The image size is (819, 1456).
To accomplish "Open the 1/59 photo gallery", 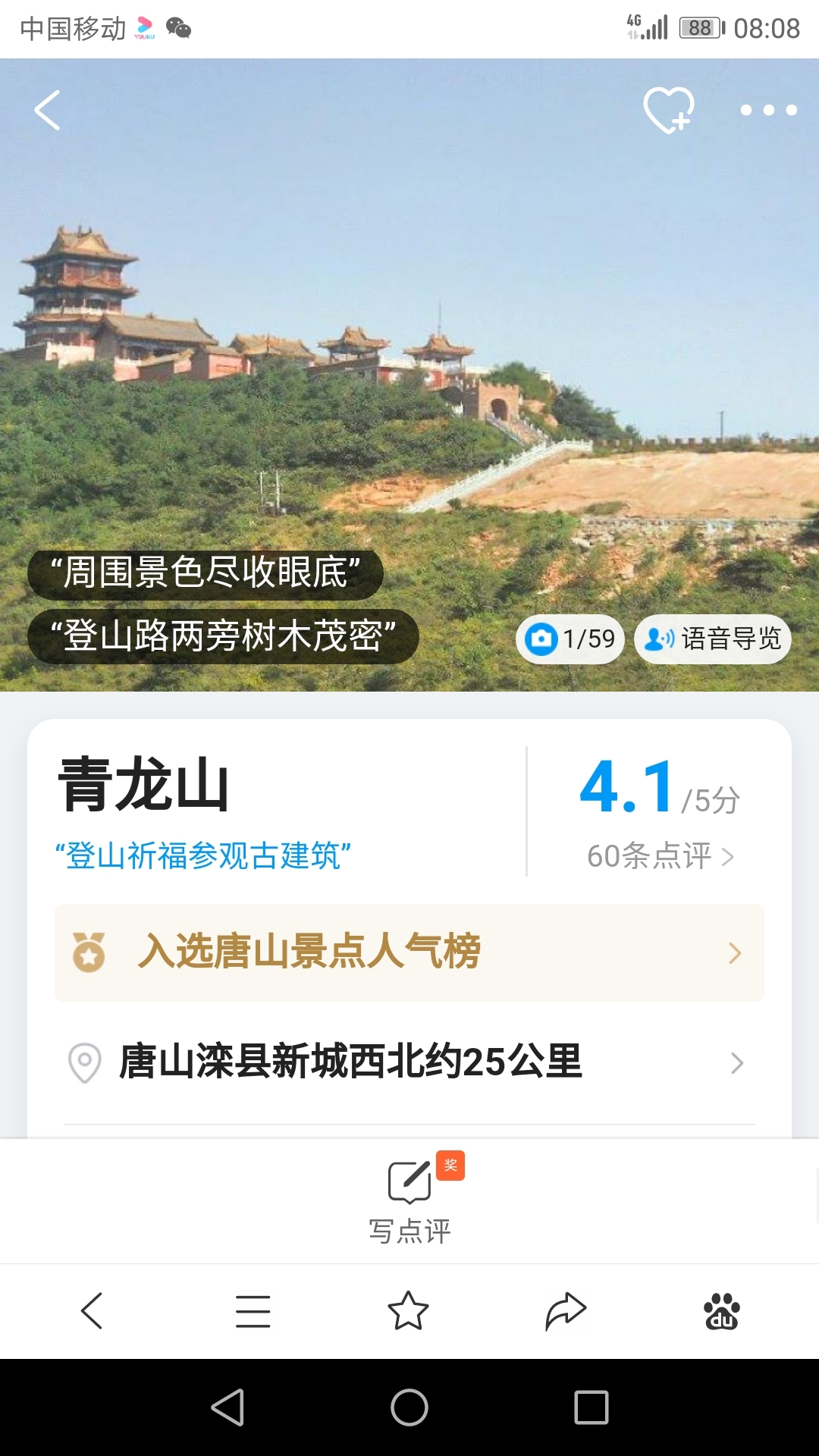I will tap(571, 639).
